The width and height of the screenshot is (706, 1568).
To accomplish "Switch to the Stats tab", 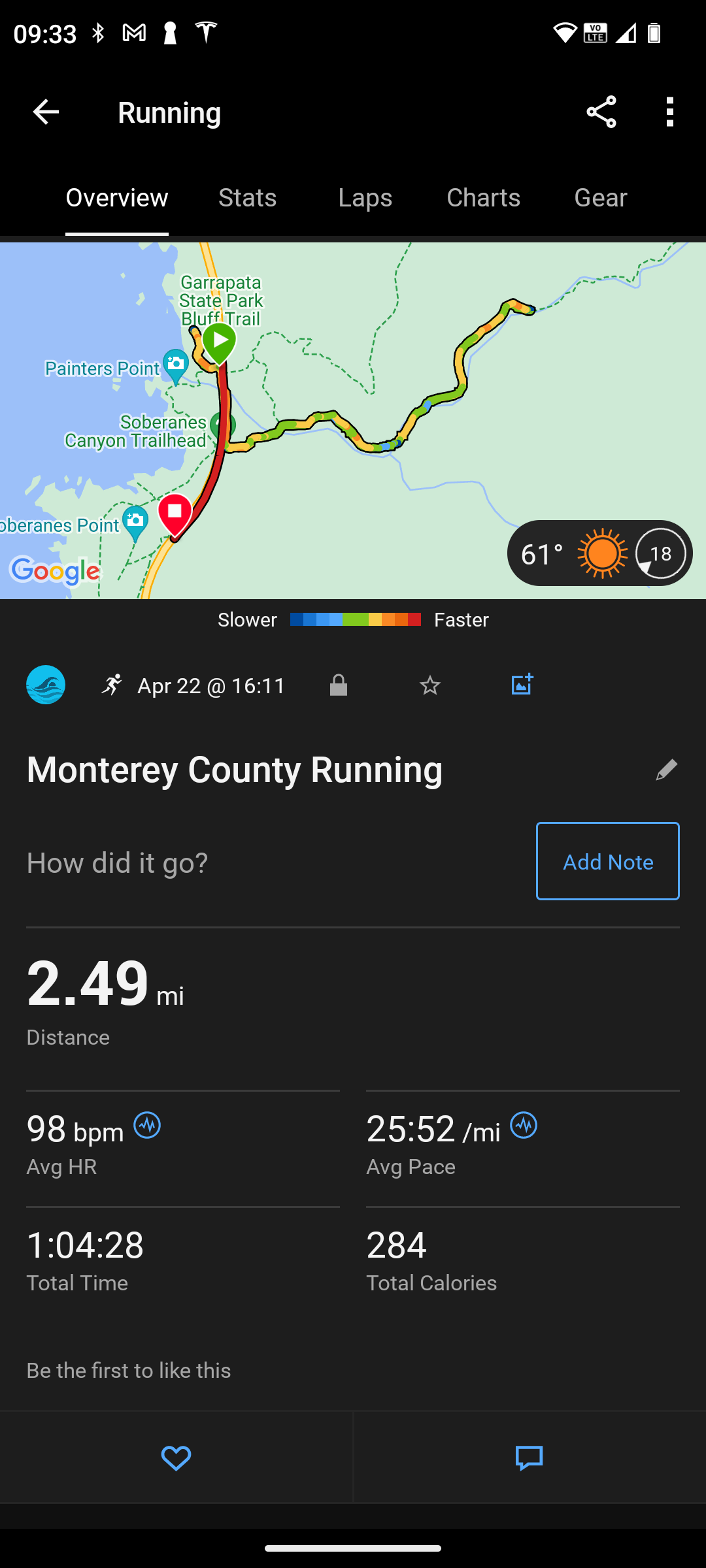I will (x=247, y=198).
